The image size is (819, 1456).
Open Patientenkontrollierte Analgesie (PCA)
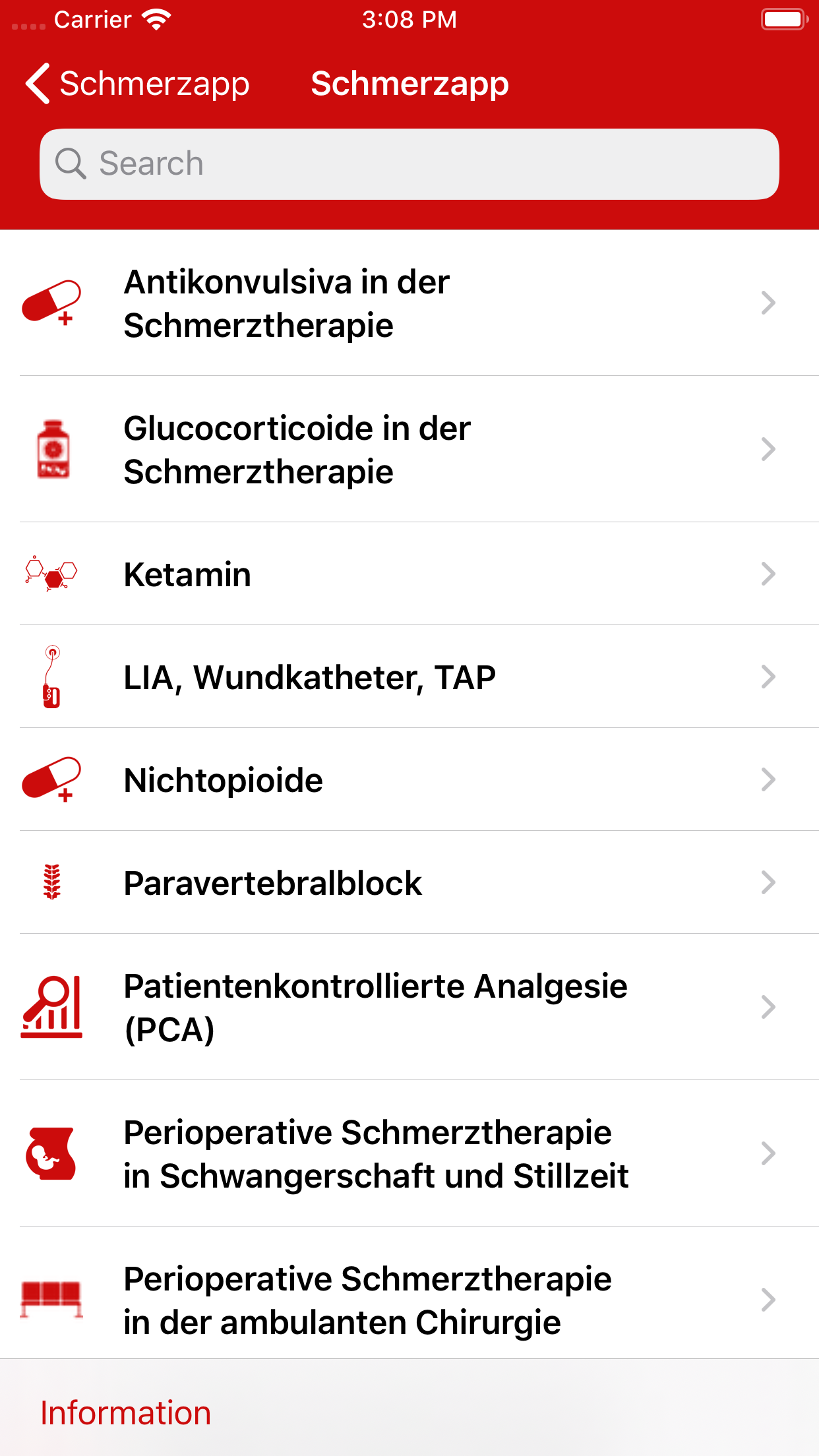(409, 1008)
